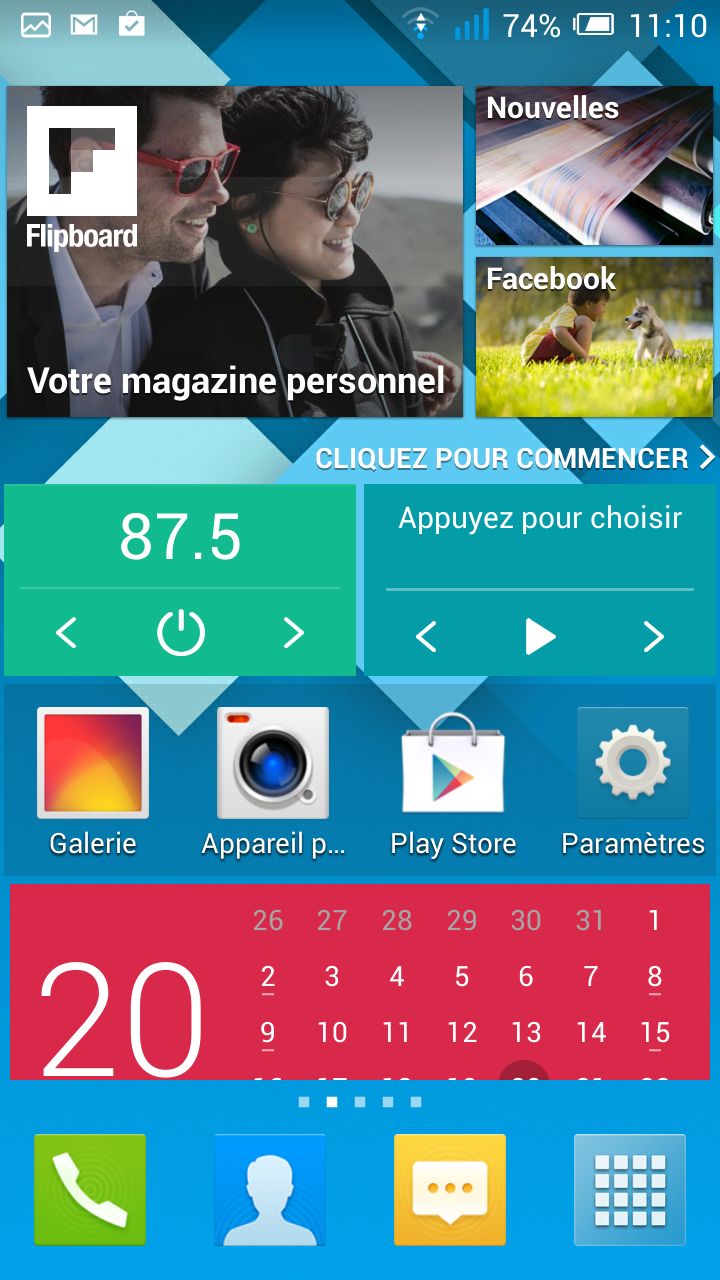Open the app drawer grid

[630, 1189]
